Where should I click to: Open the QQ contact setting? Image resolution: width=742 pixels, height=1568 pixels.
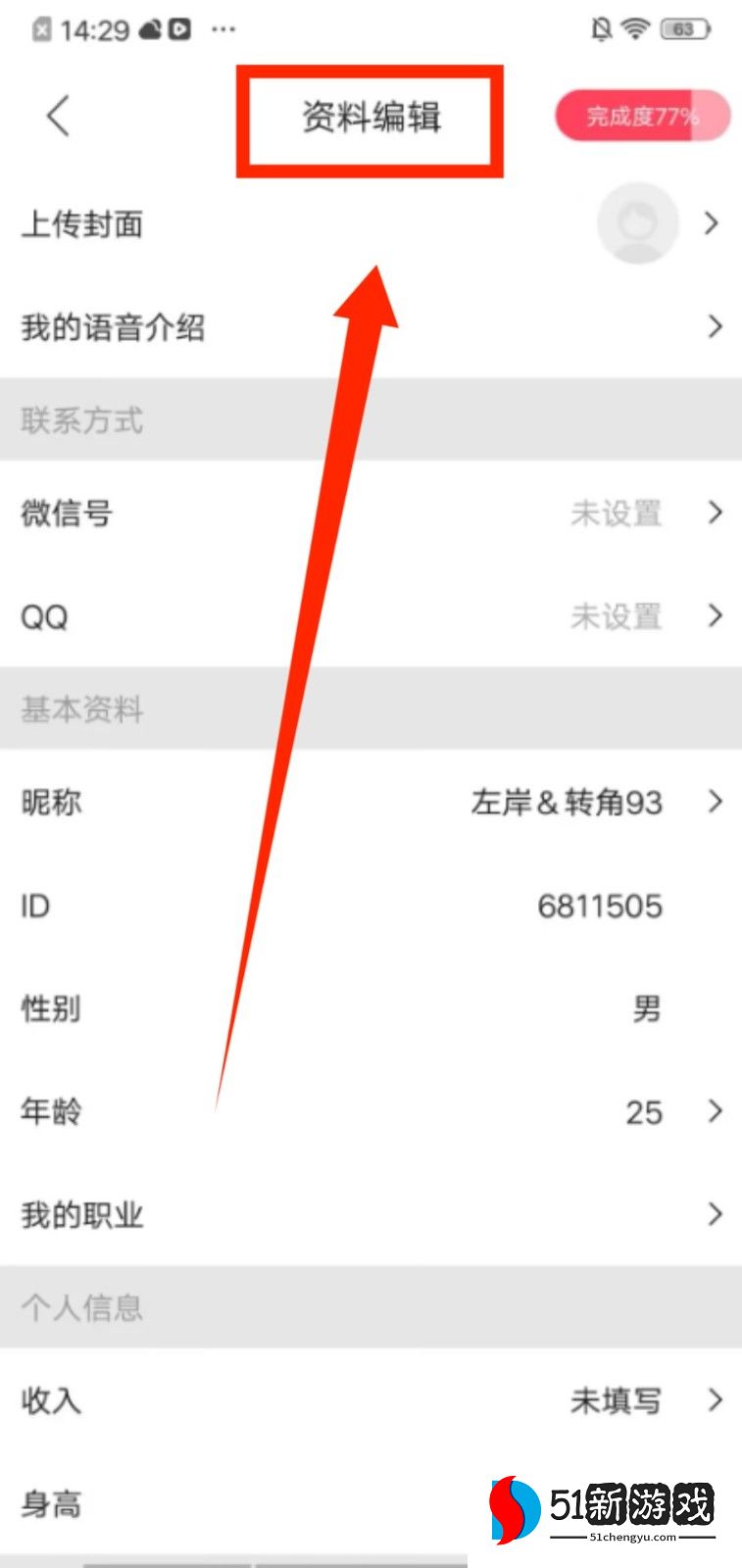[371, 616]
